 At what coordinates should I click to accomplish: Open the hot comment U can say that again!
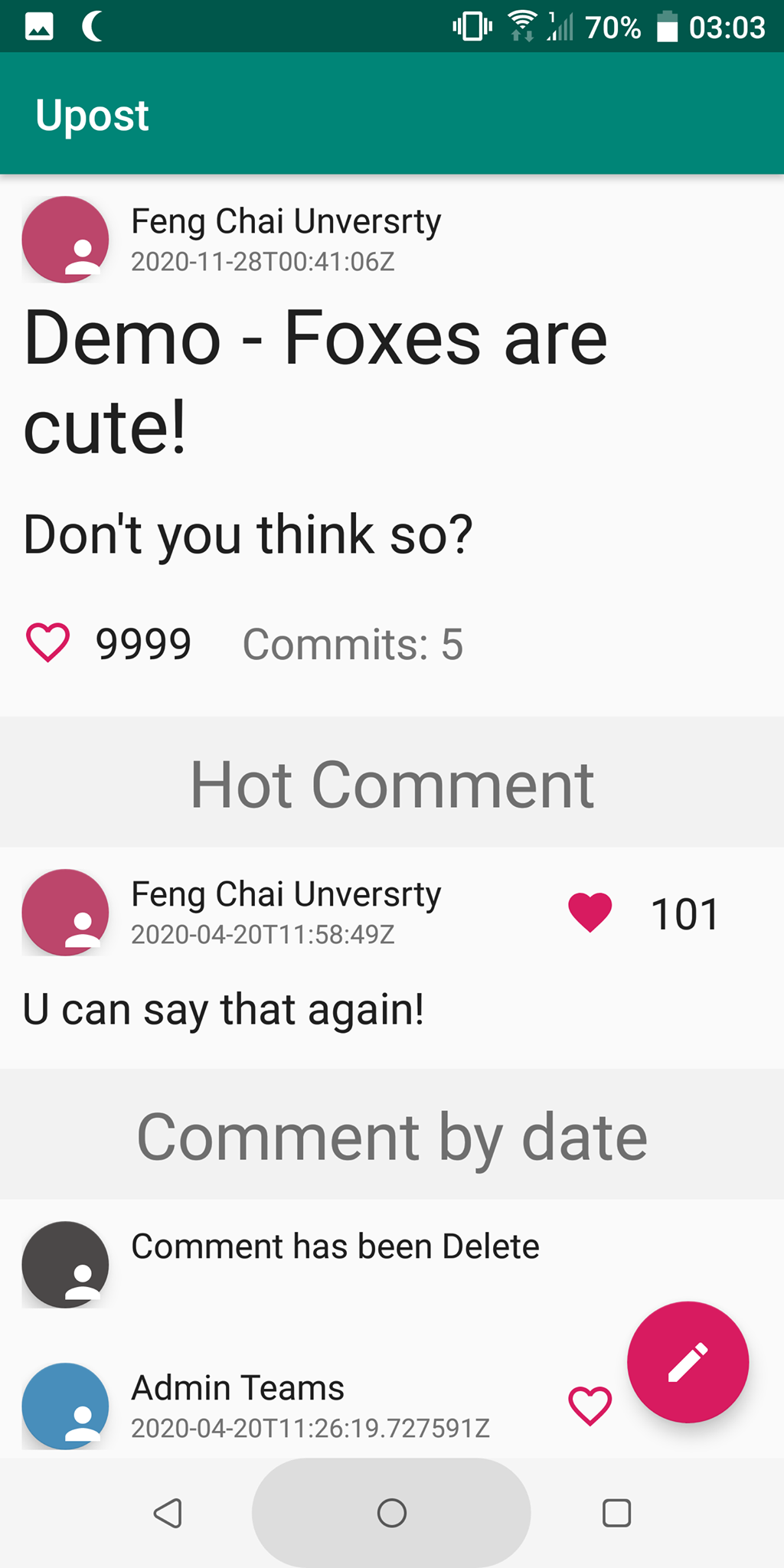(x=224, y=1009)
